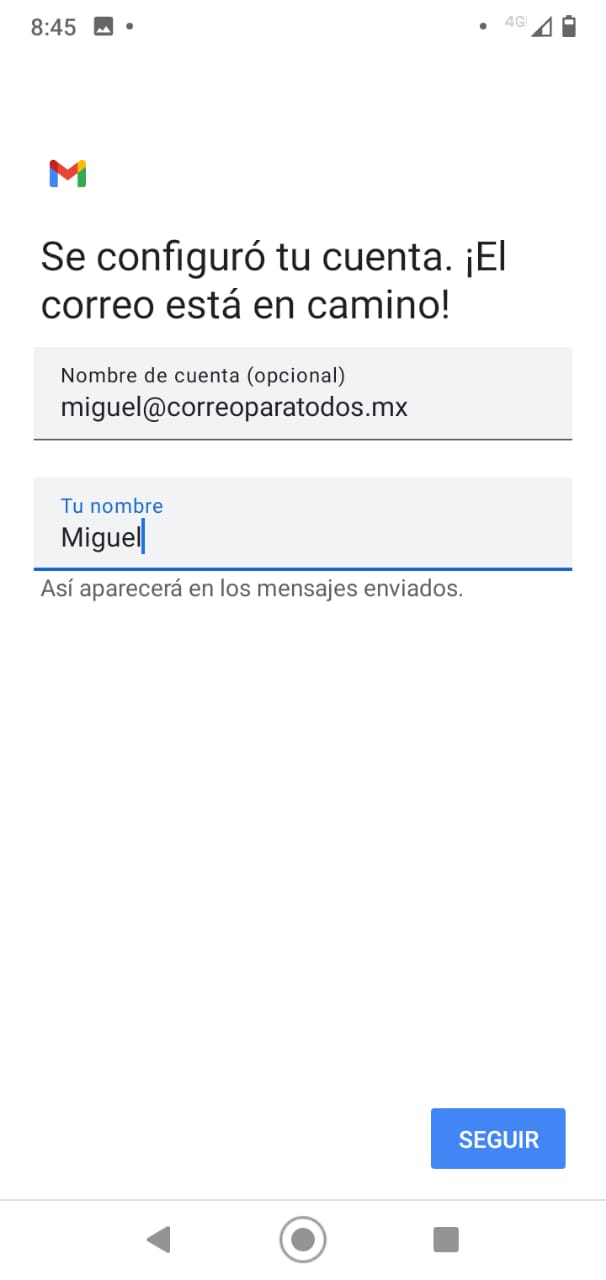This screenshot has width=606, height=1280.
Task: Focus the Tu nombre text field
Action: 302,536
